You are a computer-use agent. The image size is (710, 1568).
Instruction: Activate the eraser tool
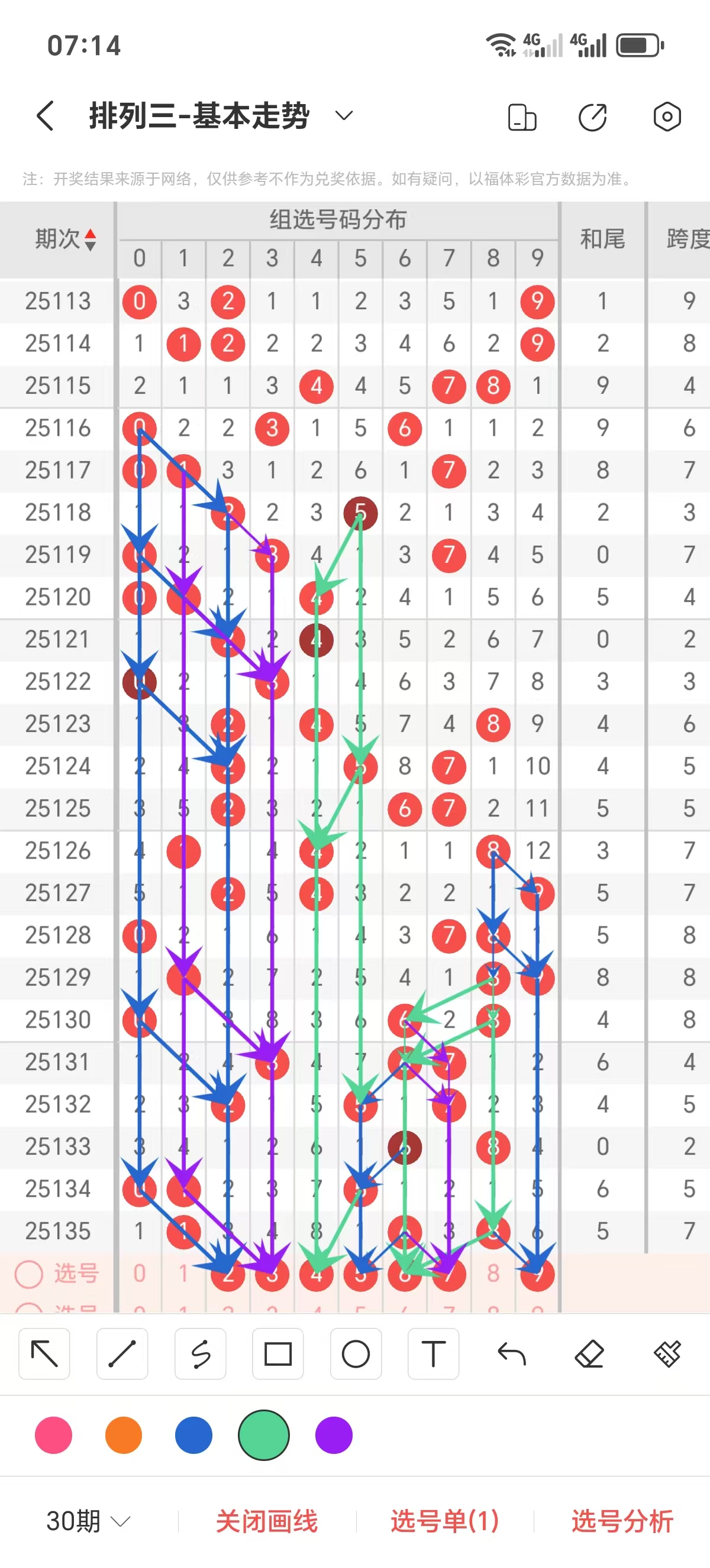click(589, 1355)
